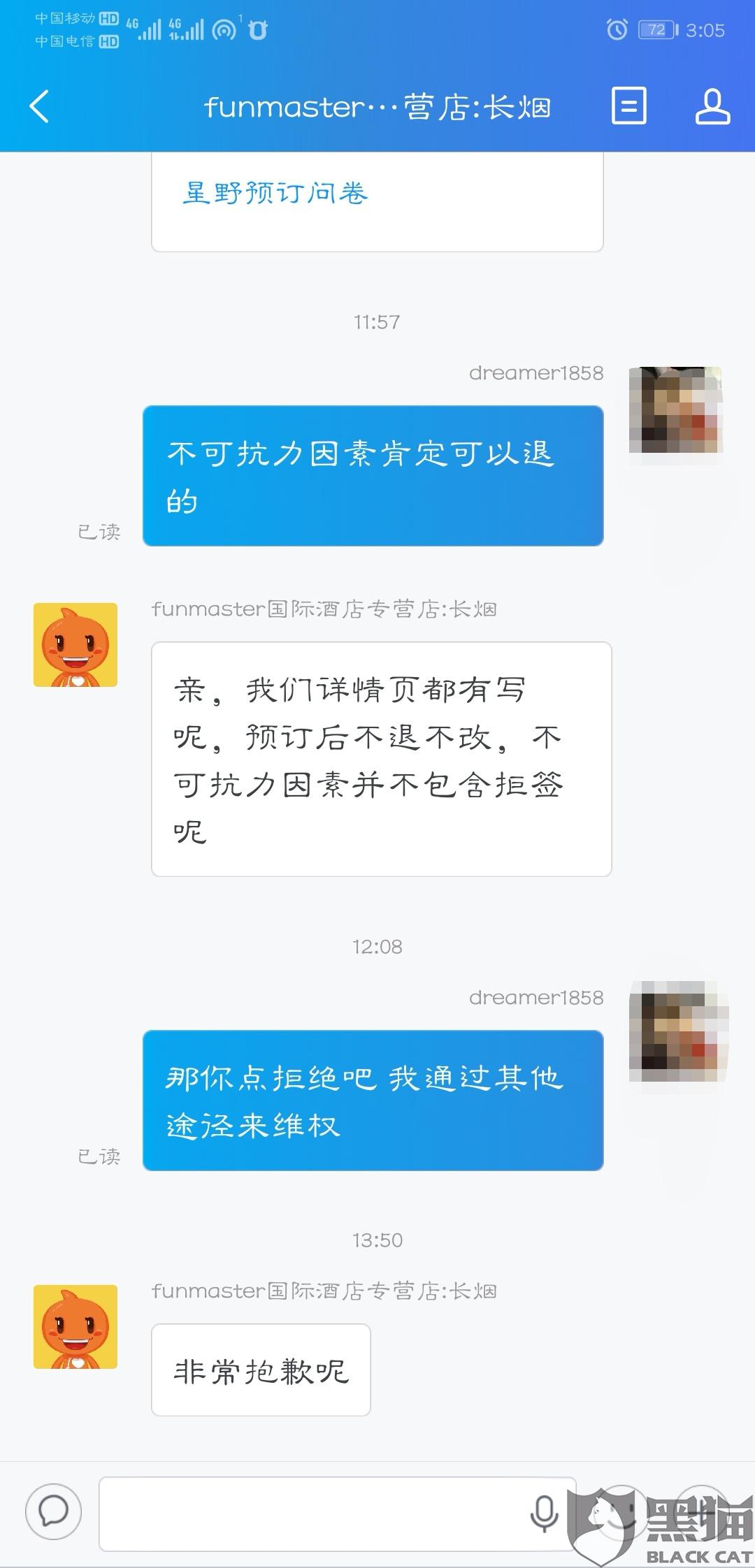Tap the microphone voice input icon
Viewport: 755px width, 1568px height.
coord(544,1513)
